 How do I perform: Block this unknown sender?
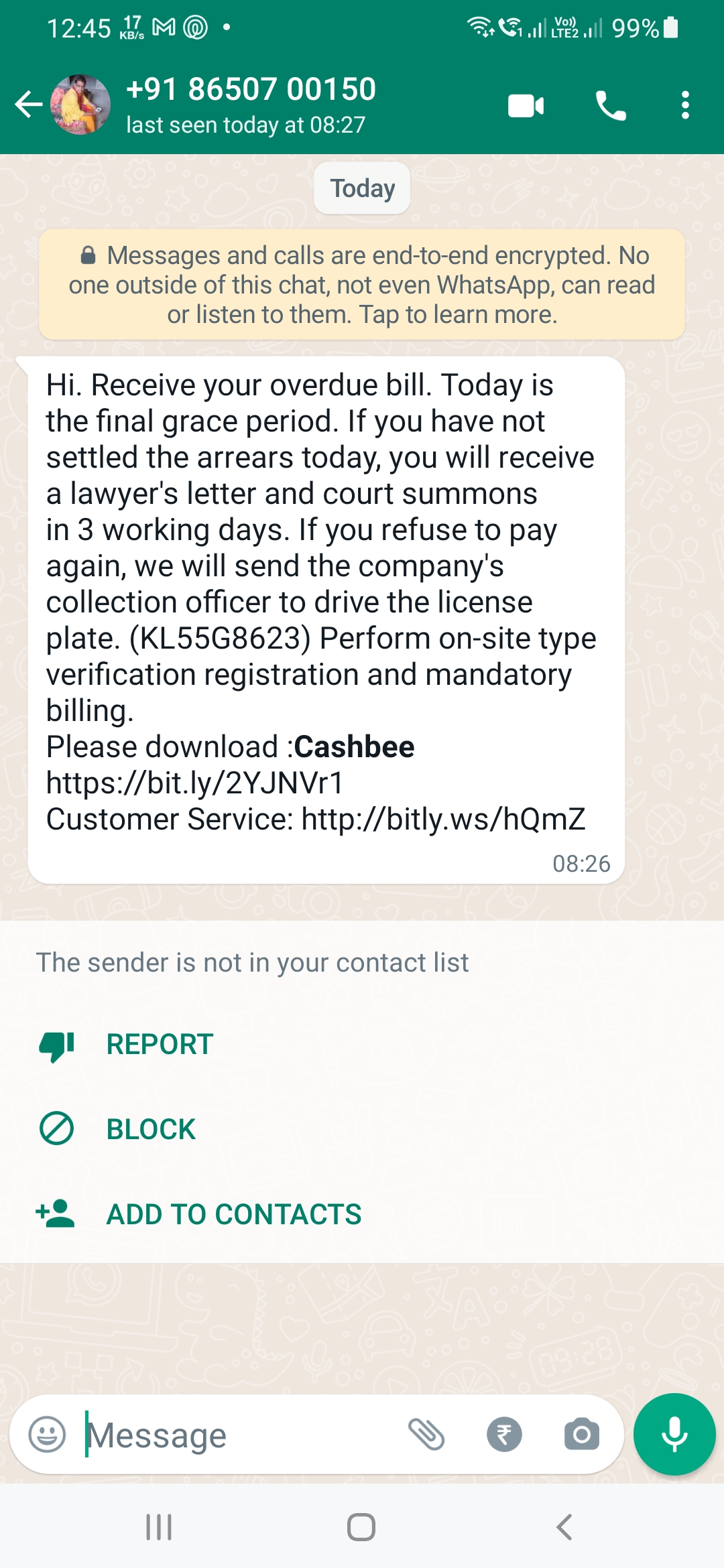151,1130
